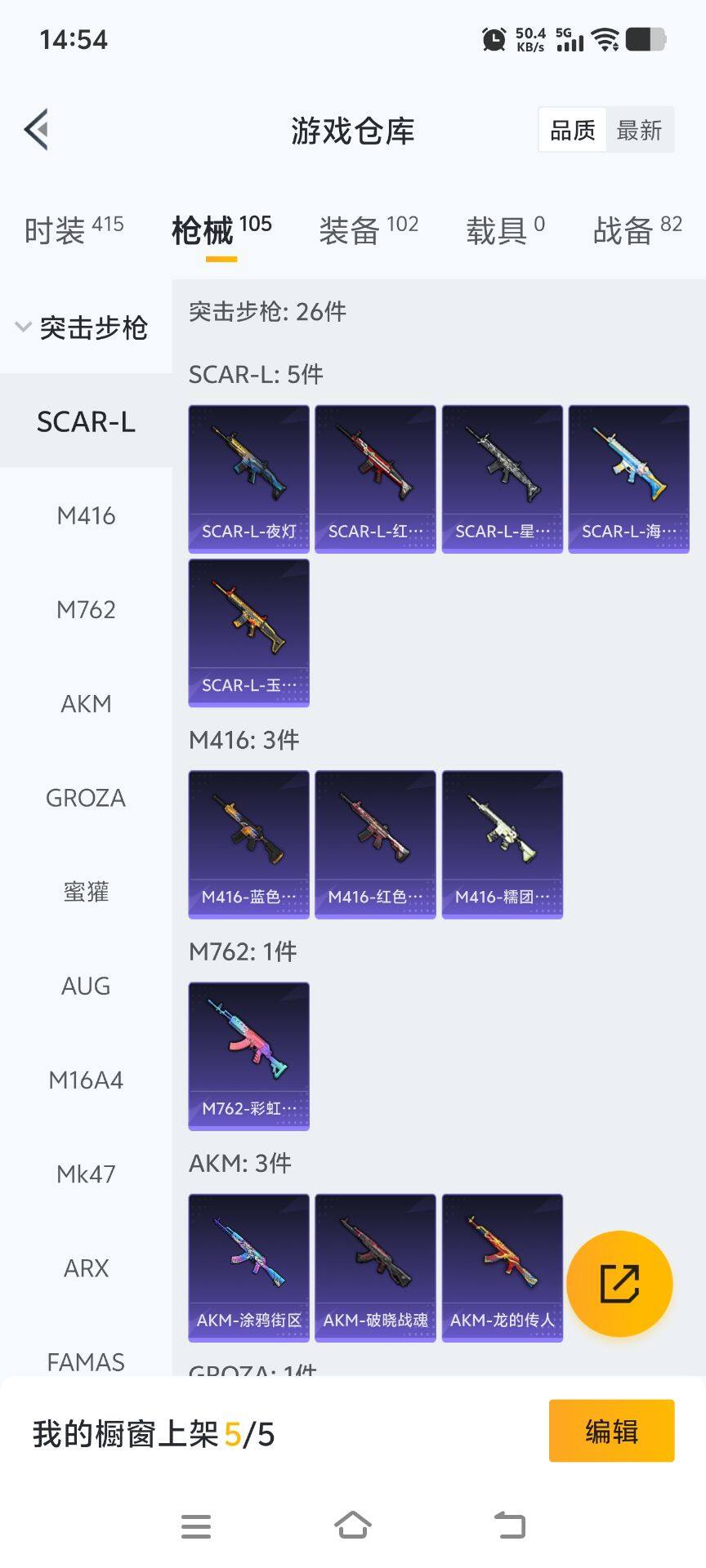
Task: Jump to GROZA in the sidebar
Action: (x=86, y=798)
